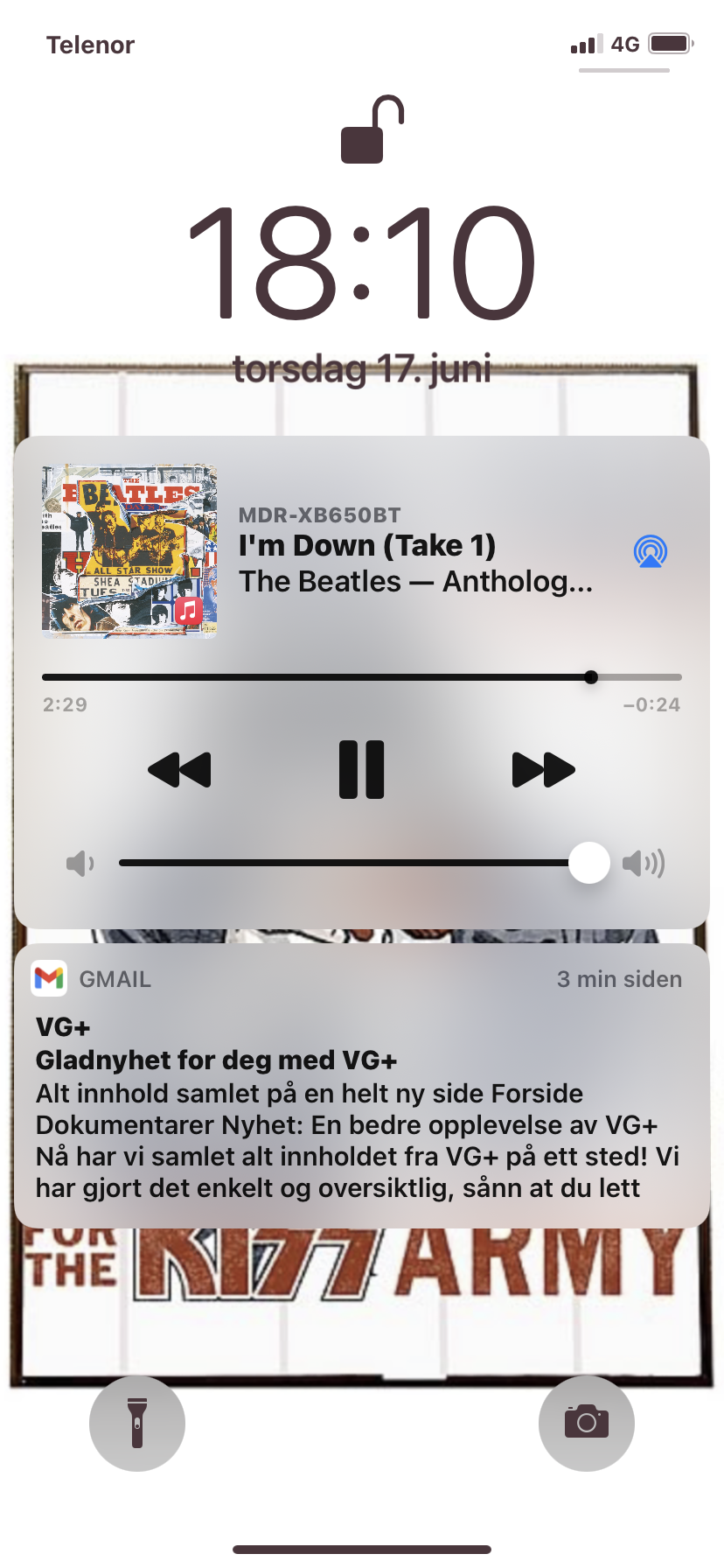Open the Beatles album artwork in Music
Image resolution: width=724 pixels, height=1568 pixels.
point(129,549)
